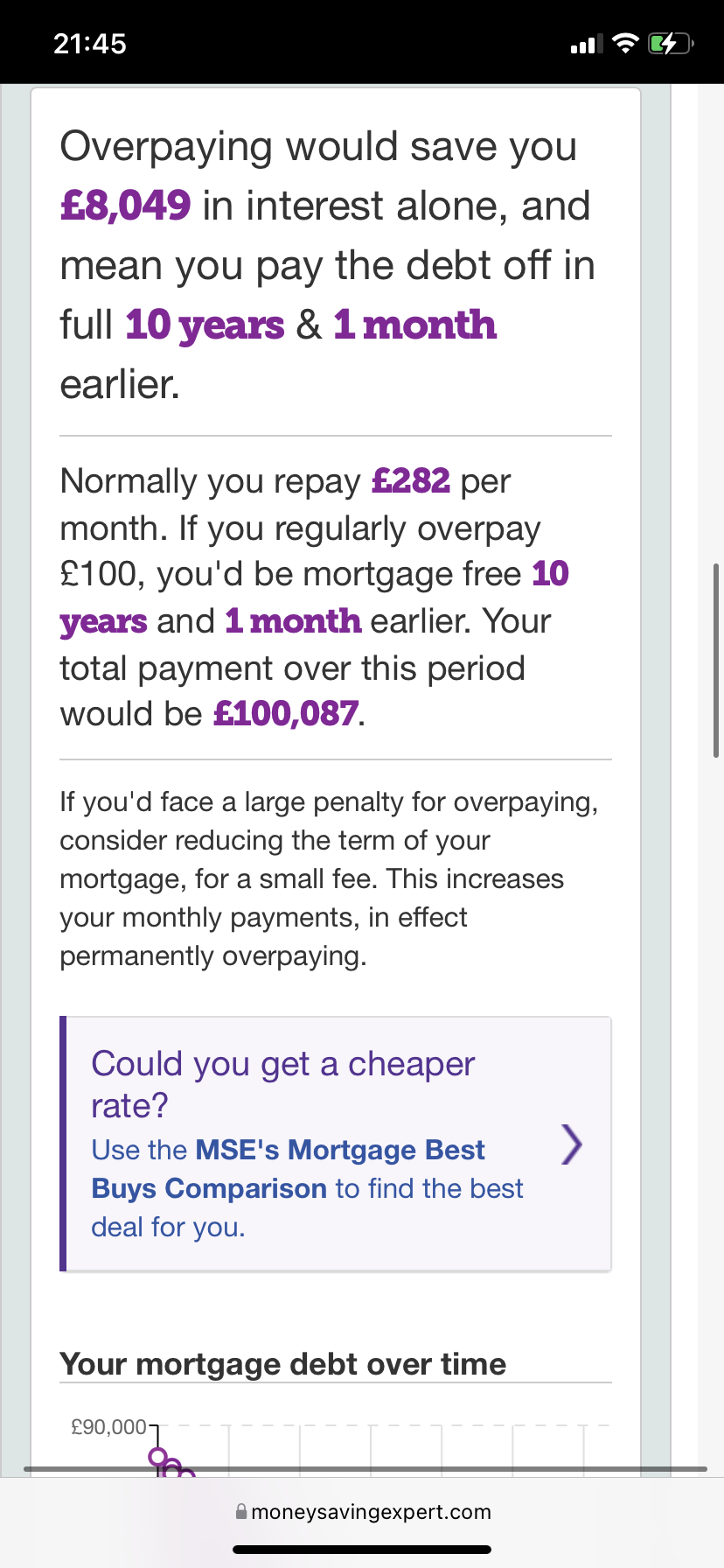Open the Mortgage Best Buys Comparison card
The image size is (724, 1568).
(x=336, y=1144)
